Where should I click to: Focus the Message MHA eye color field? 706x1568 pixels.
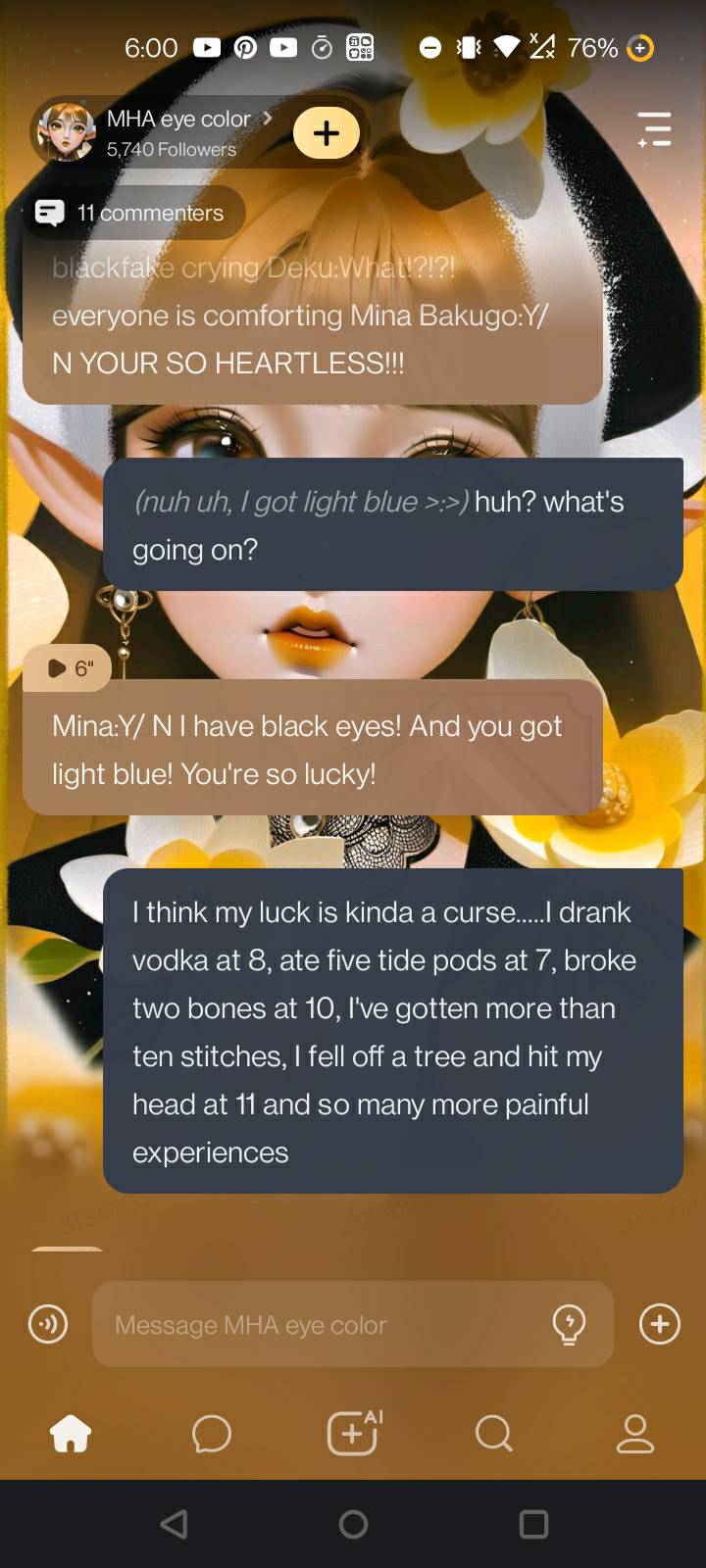click(x=324, y=1325)
